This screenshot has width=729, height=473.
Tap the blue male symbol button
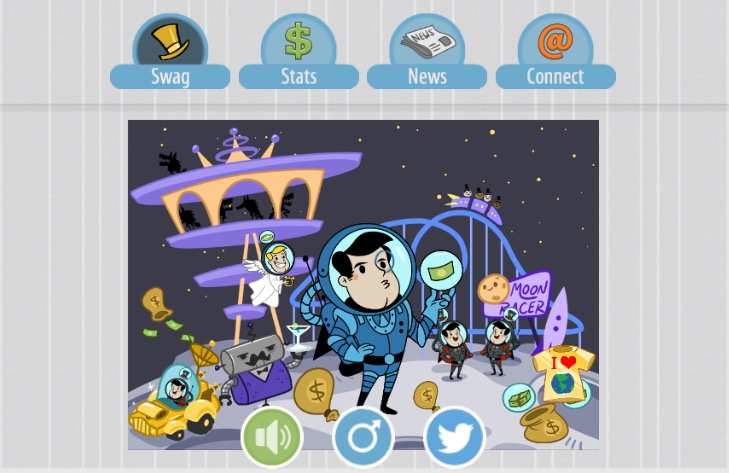[363, 437]
